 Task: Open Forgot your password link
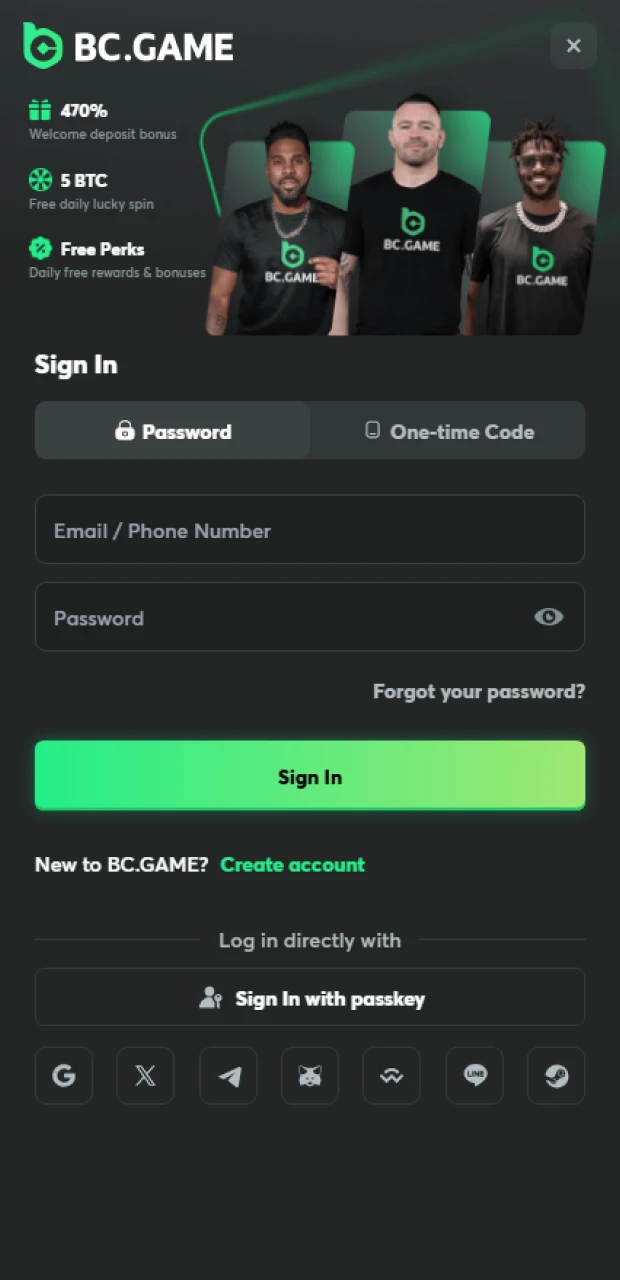478,691
